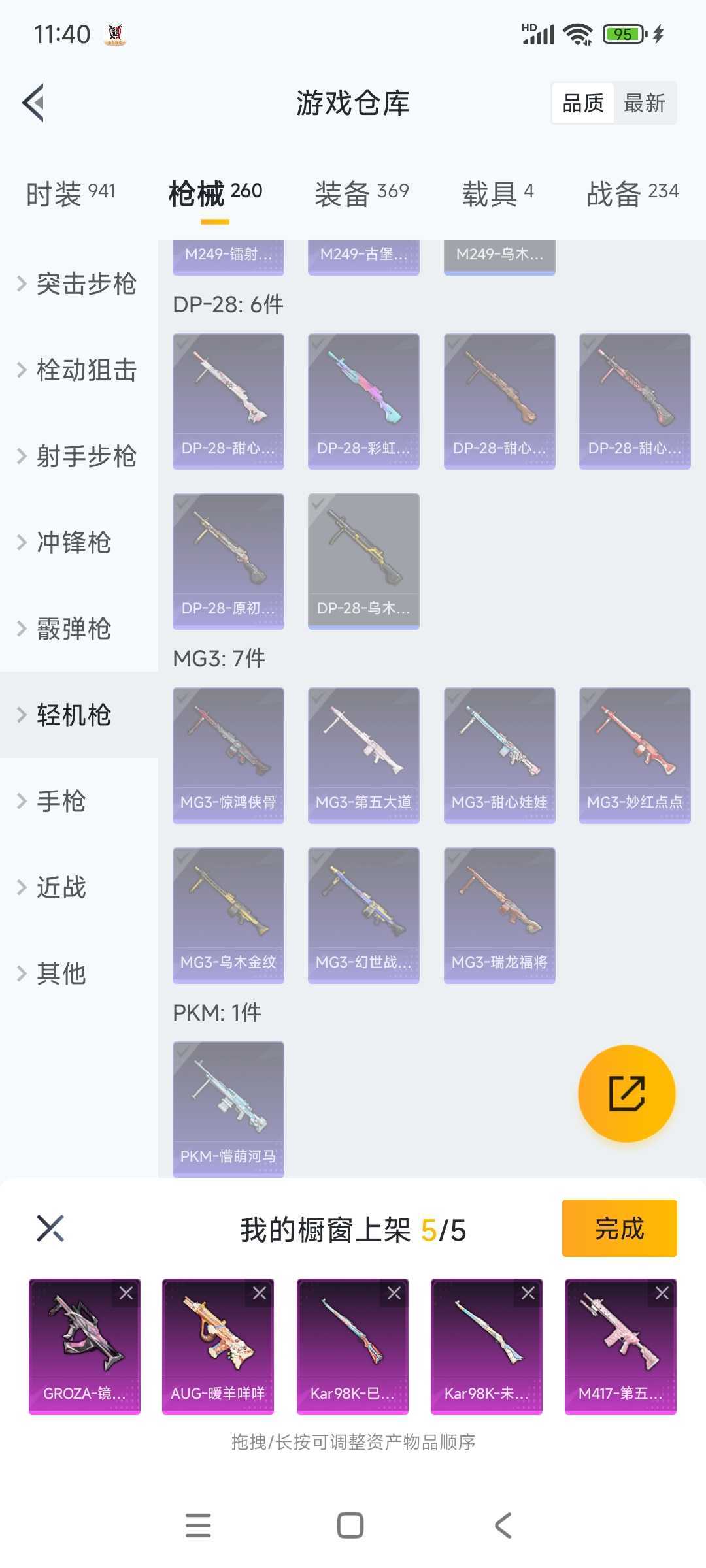
Task: Switch to the 装备 tab
Action: pos(361,193)
